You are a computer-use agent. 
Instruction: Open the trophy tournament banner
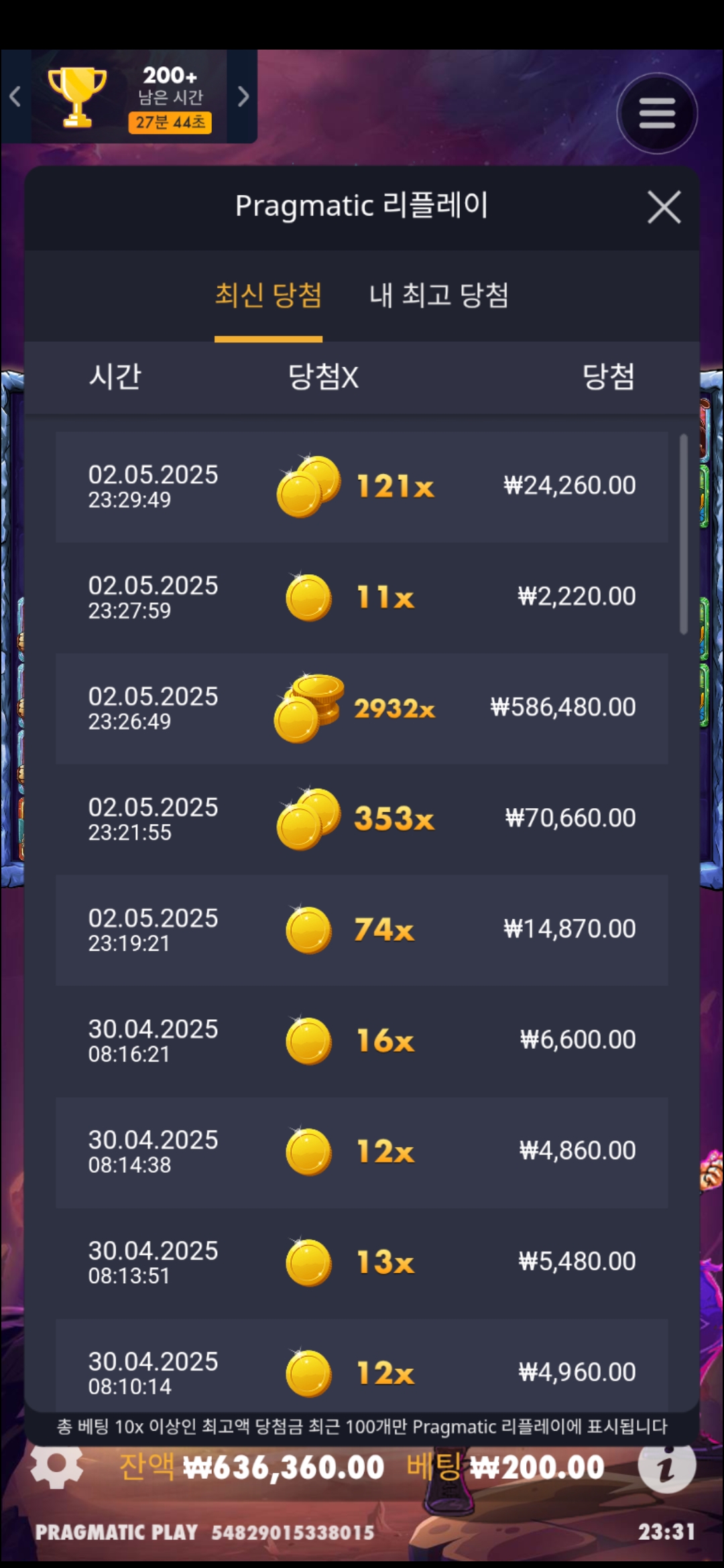[127, 96]
